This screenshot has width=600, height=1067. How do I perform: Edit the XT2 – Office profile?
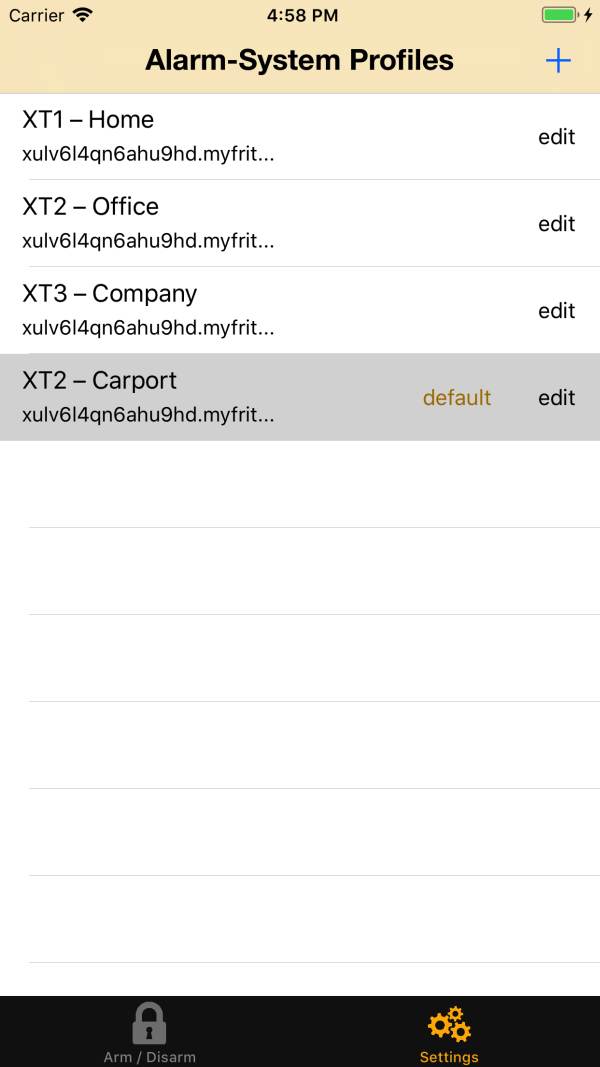point(556,224)
